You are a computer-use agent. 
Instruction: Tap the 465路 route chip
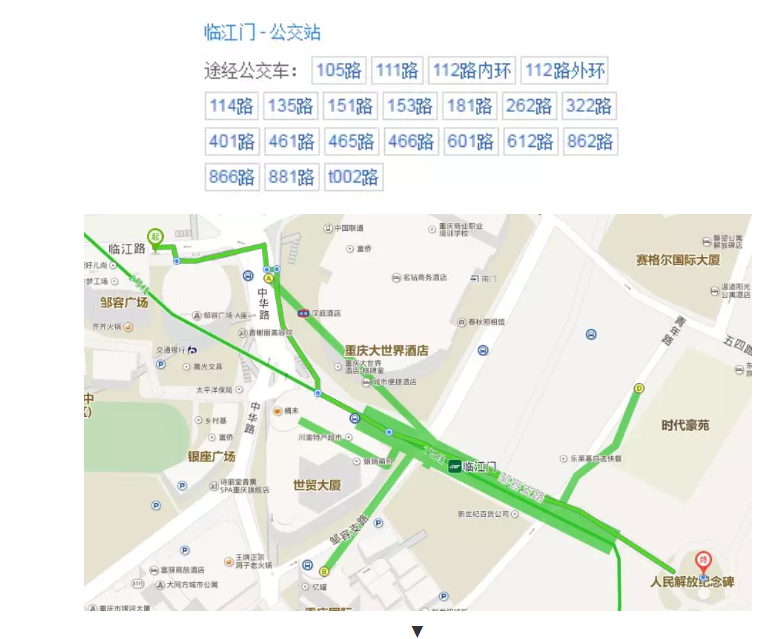351,141
